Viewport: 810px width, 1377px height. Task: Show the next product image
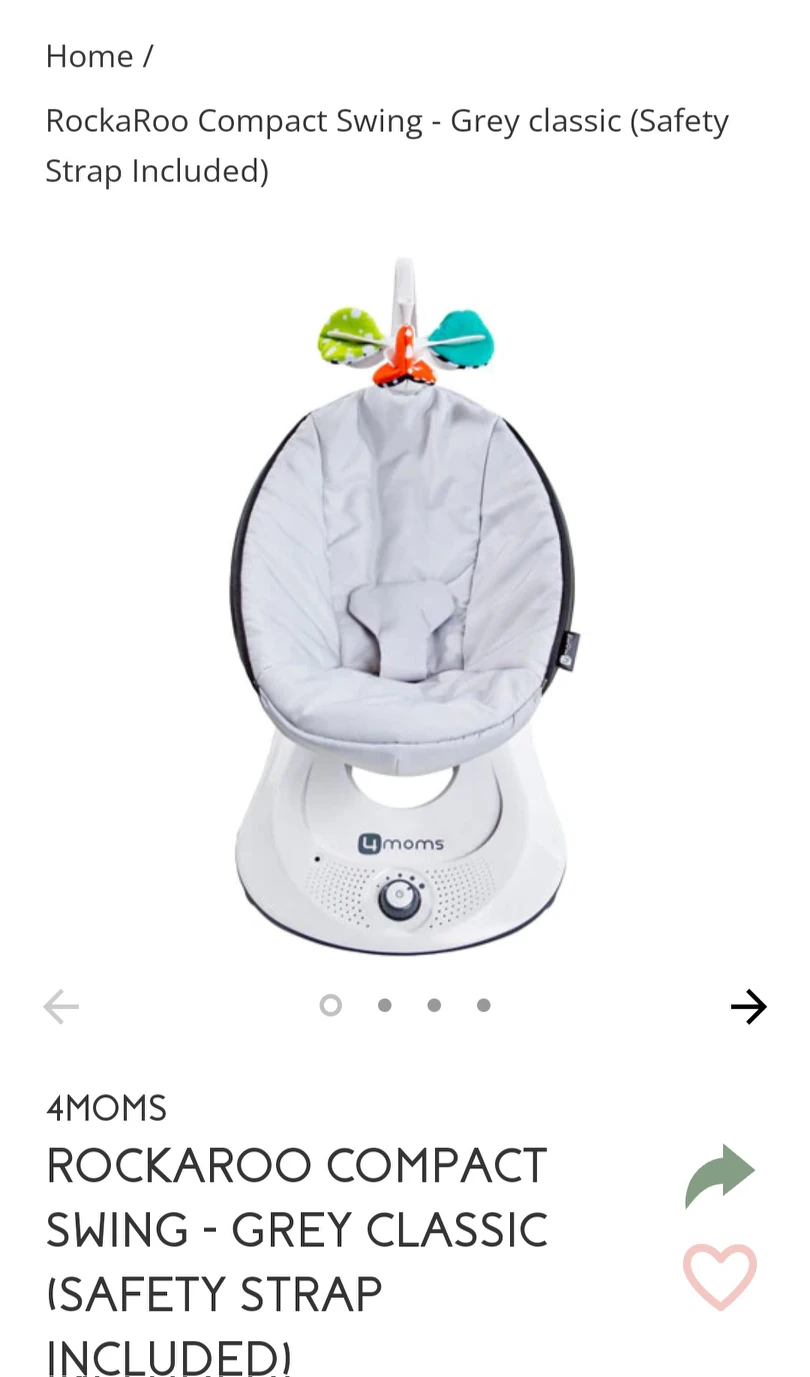(748, 1006)
